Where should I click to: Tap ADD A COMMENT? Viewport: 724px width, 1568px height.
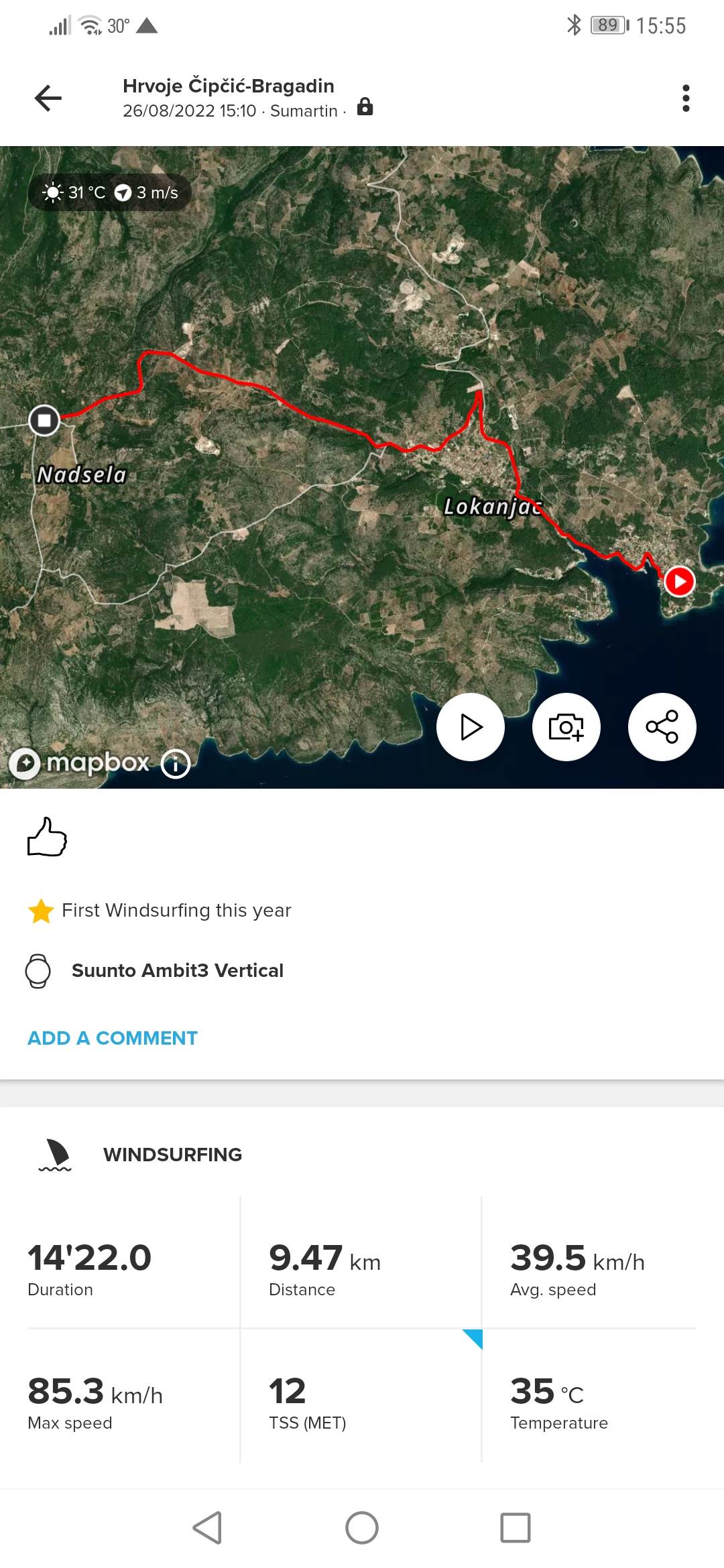pos(113,1038)
